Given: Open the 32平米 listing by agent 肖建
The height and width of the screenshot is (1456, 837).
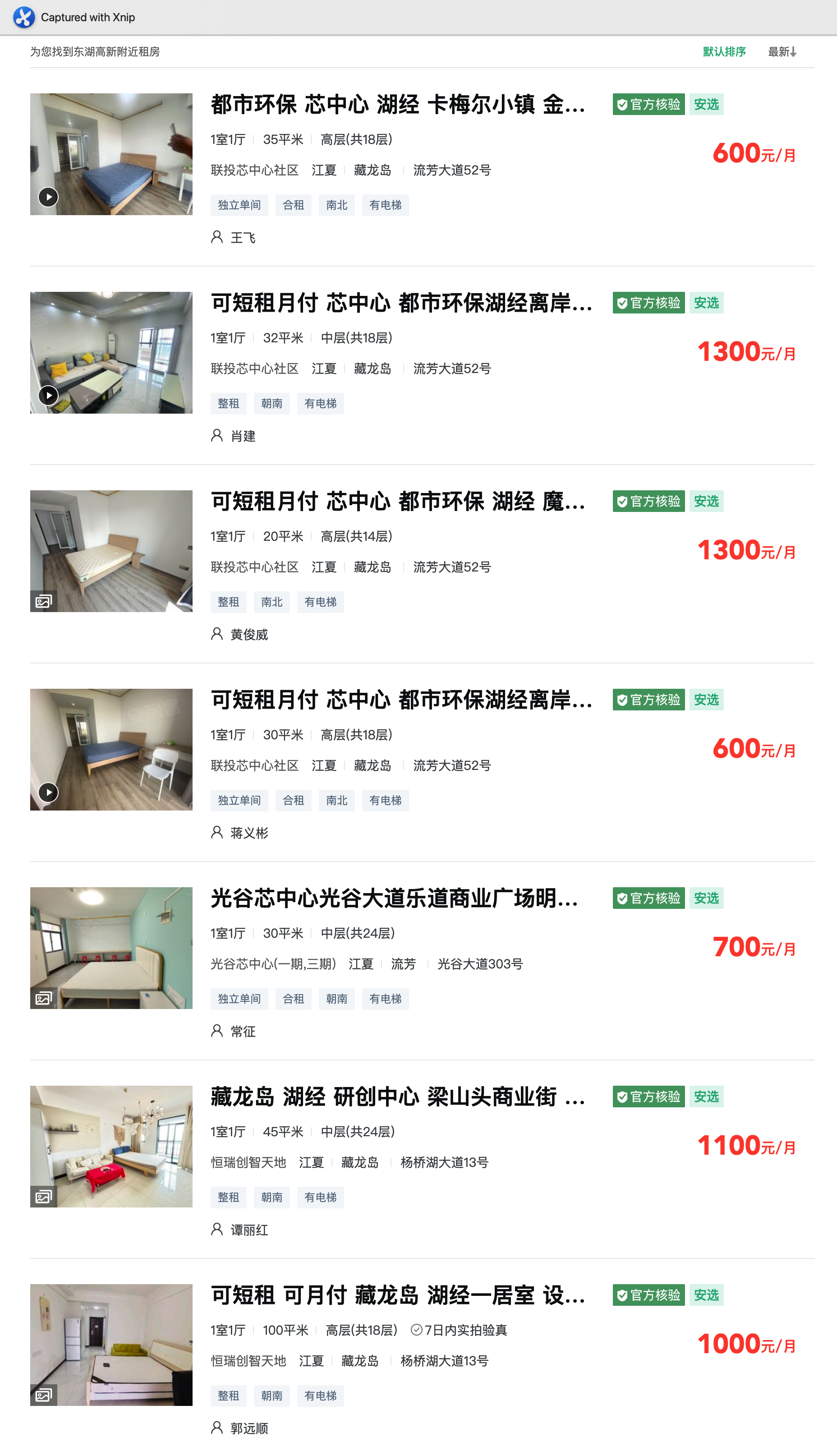Looking at the screenshot, I should pos(401,303).
